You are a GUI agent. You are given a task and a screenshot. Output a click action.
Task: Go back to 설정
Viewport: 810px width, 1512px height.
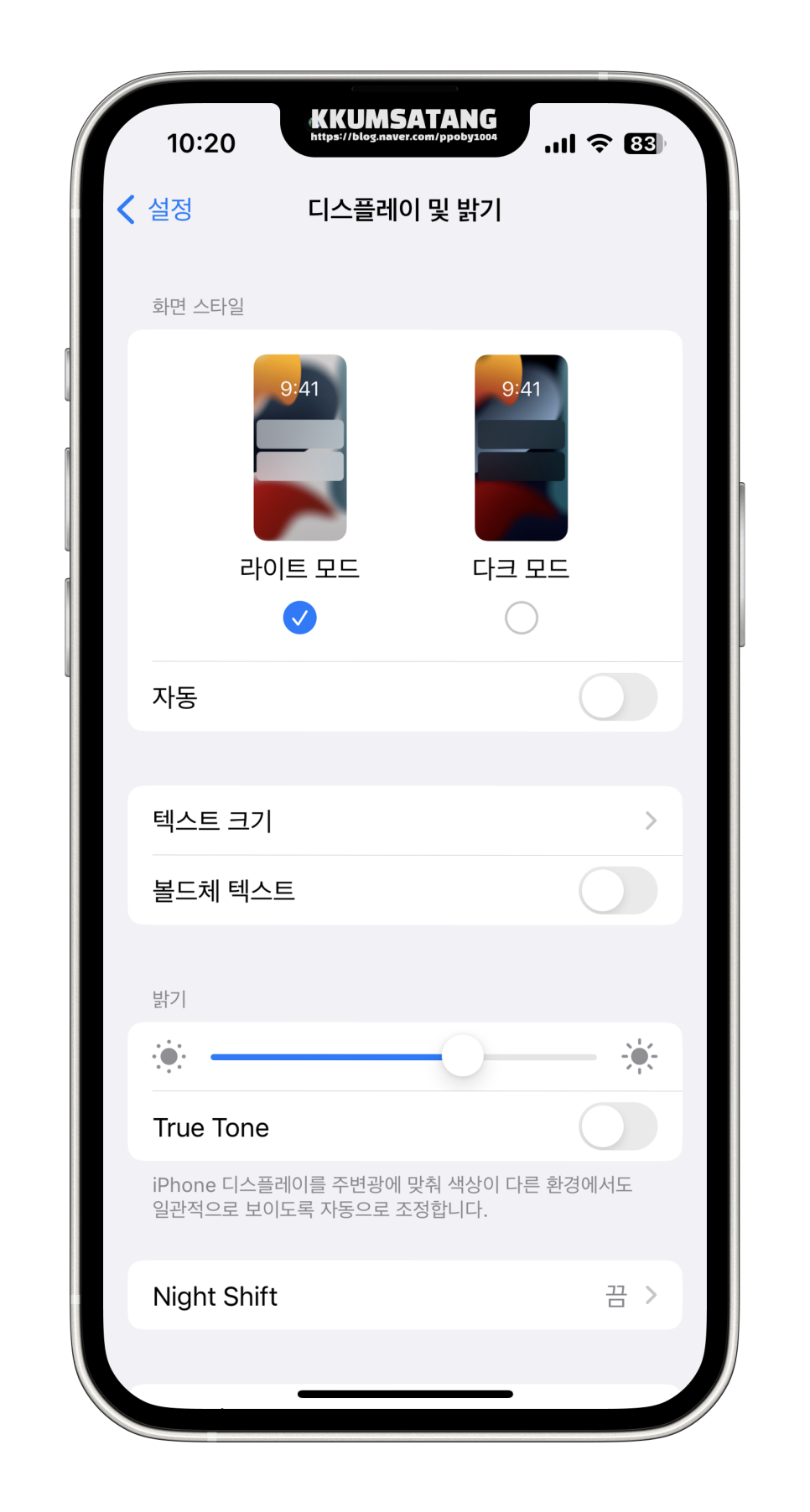(x=155, y=209)
